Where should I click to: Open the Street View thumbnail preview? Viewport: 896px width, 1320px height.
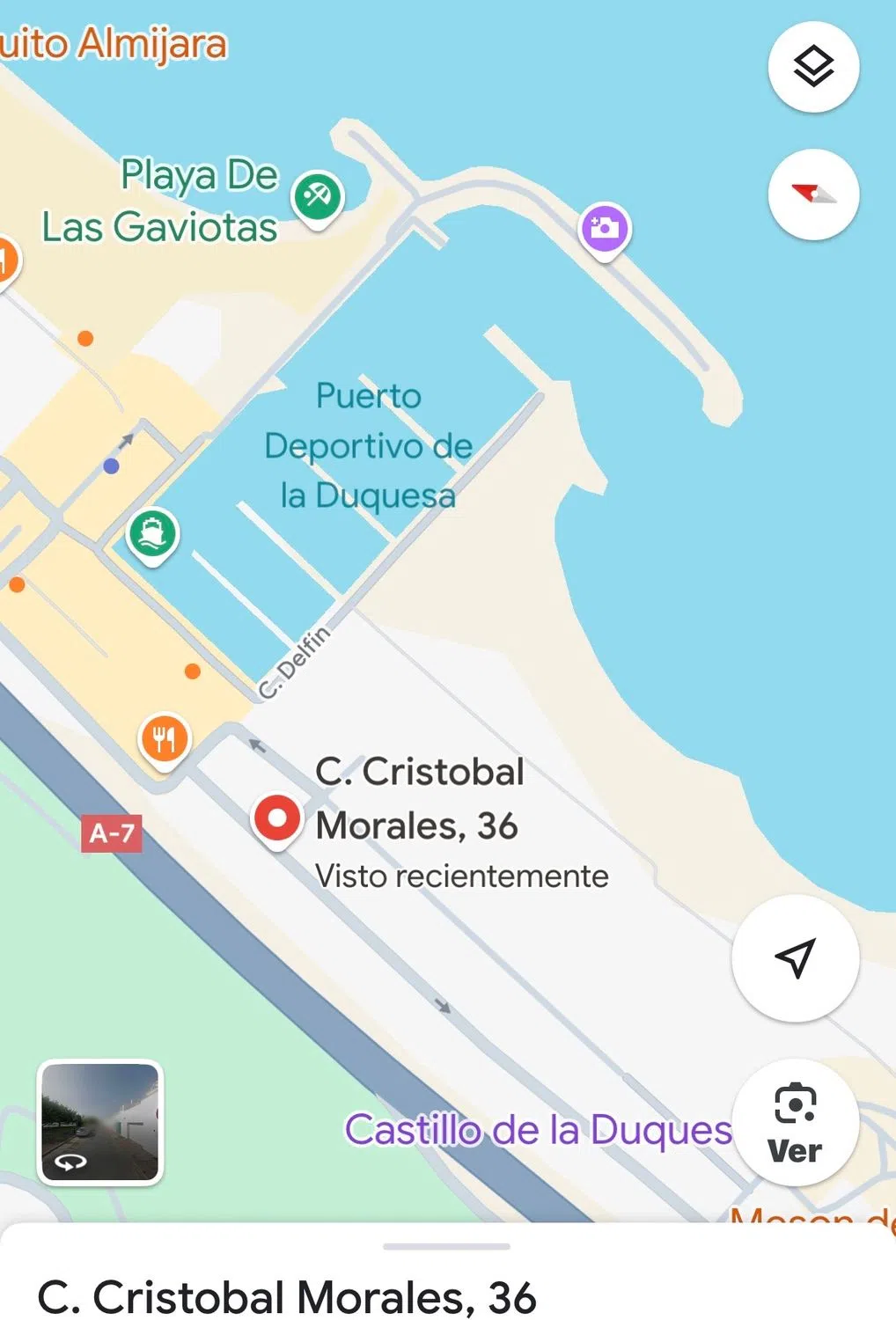tap(100, 1121)
